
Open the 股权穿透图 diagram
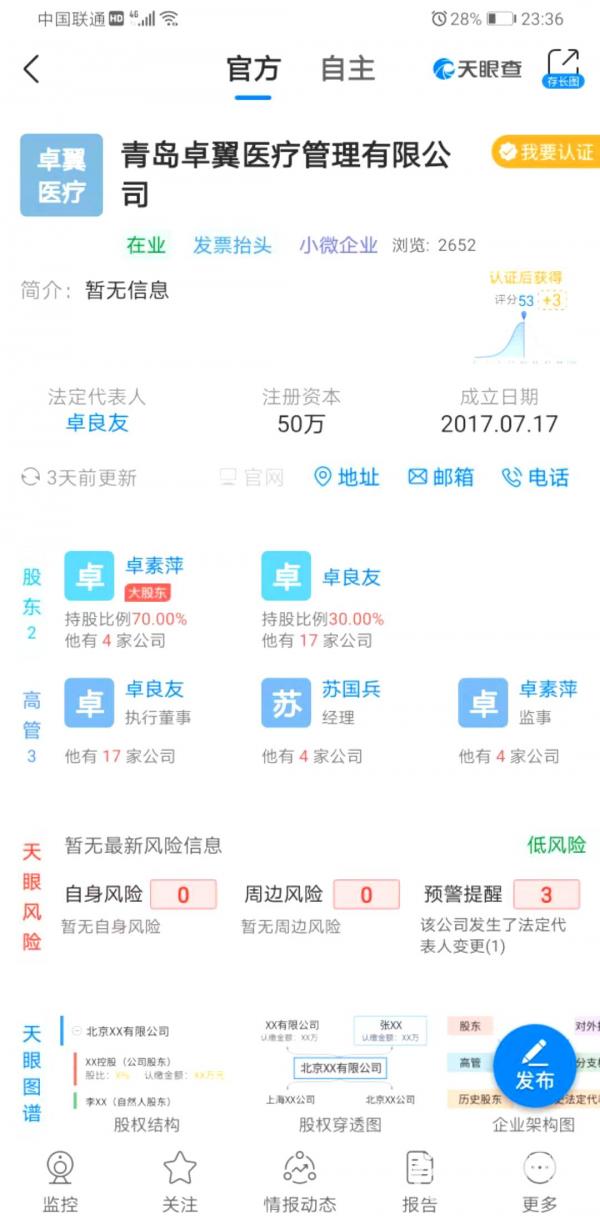click(340, 1072)
